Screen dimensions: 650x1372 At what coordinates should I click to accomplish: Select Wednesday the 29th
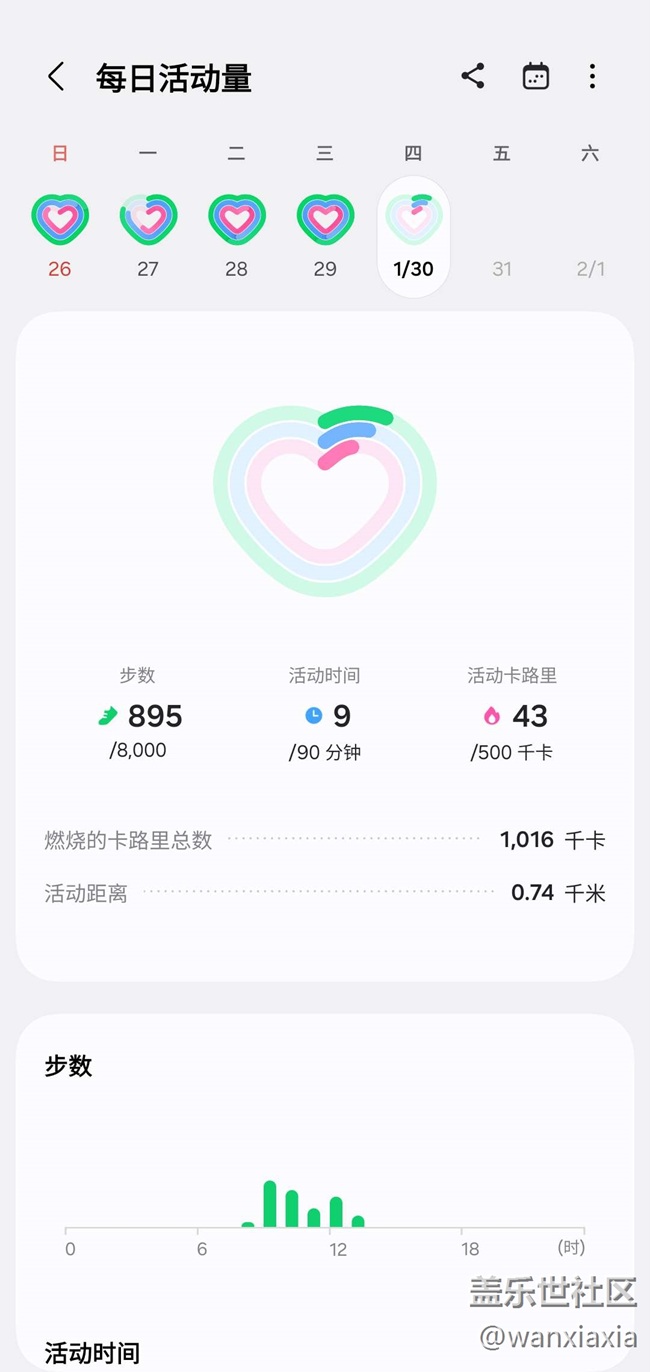click(x=325, y=211)
